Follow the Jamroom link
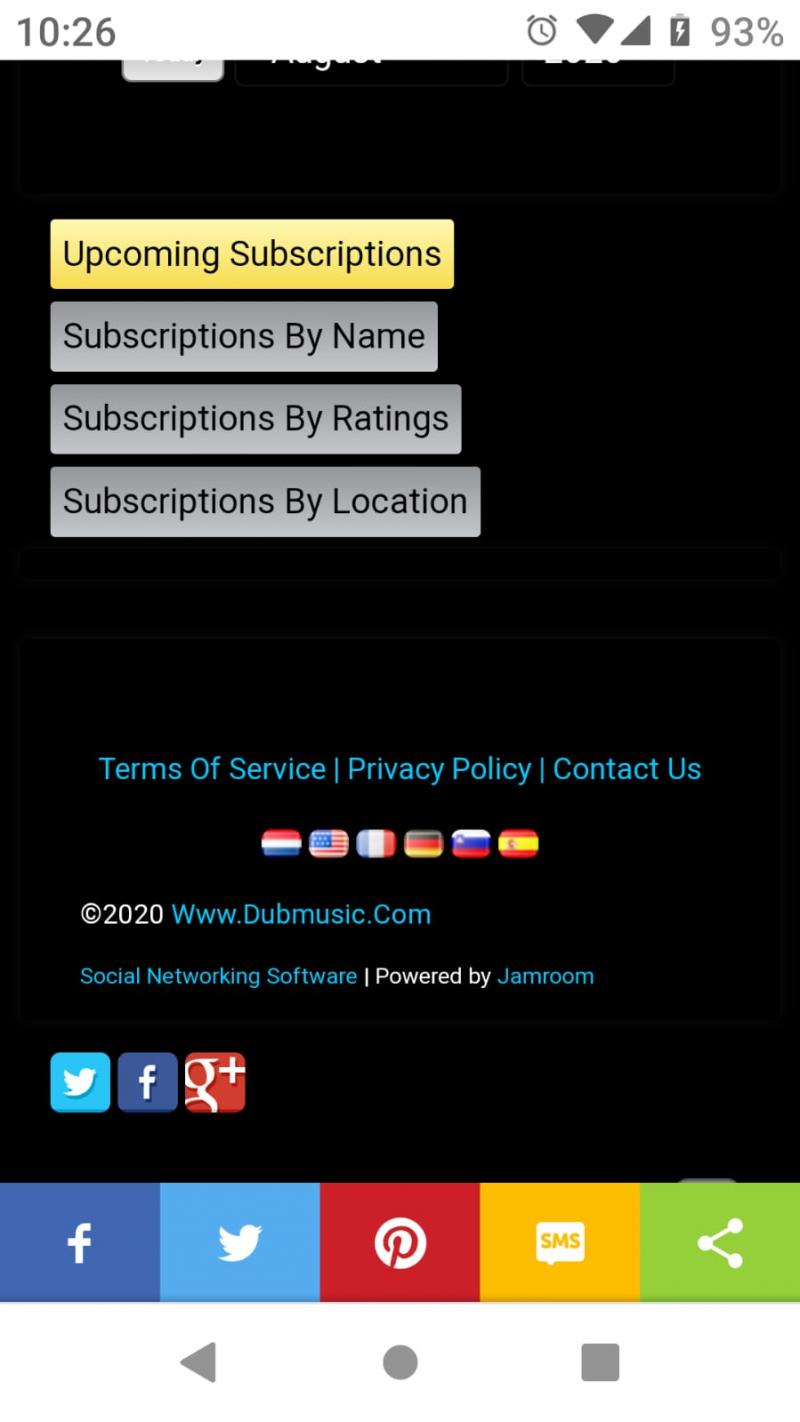 (x=545, y=976)
